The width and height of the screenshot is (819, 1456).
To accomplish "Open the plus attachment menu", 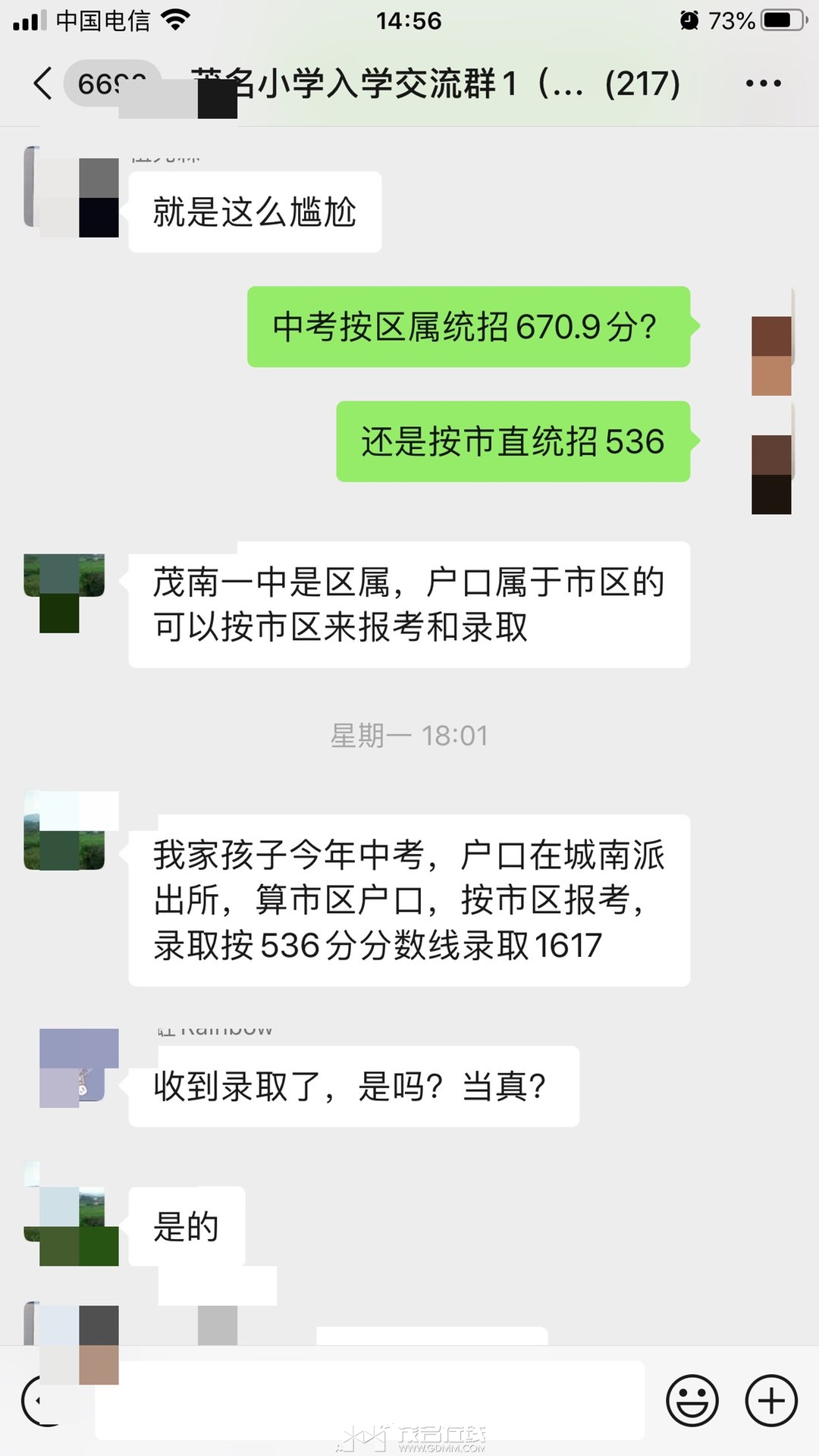I will pyautogui.click(x=771, y=1400).
